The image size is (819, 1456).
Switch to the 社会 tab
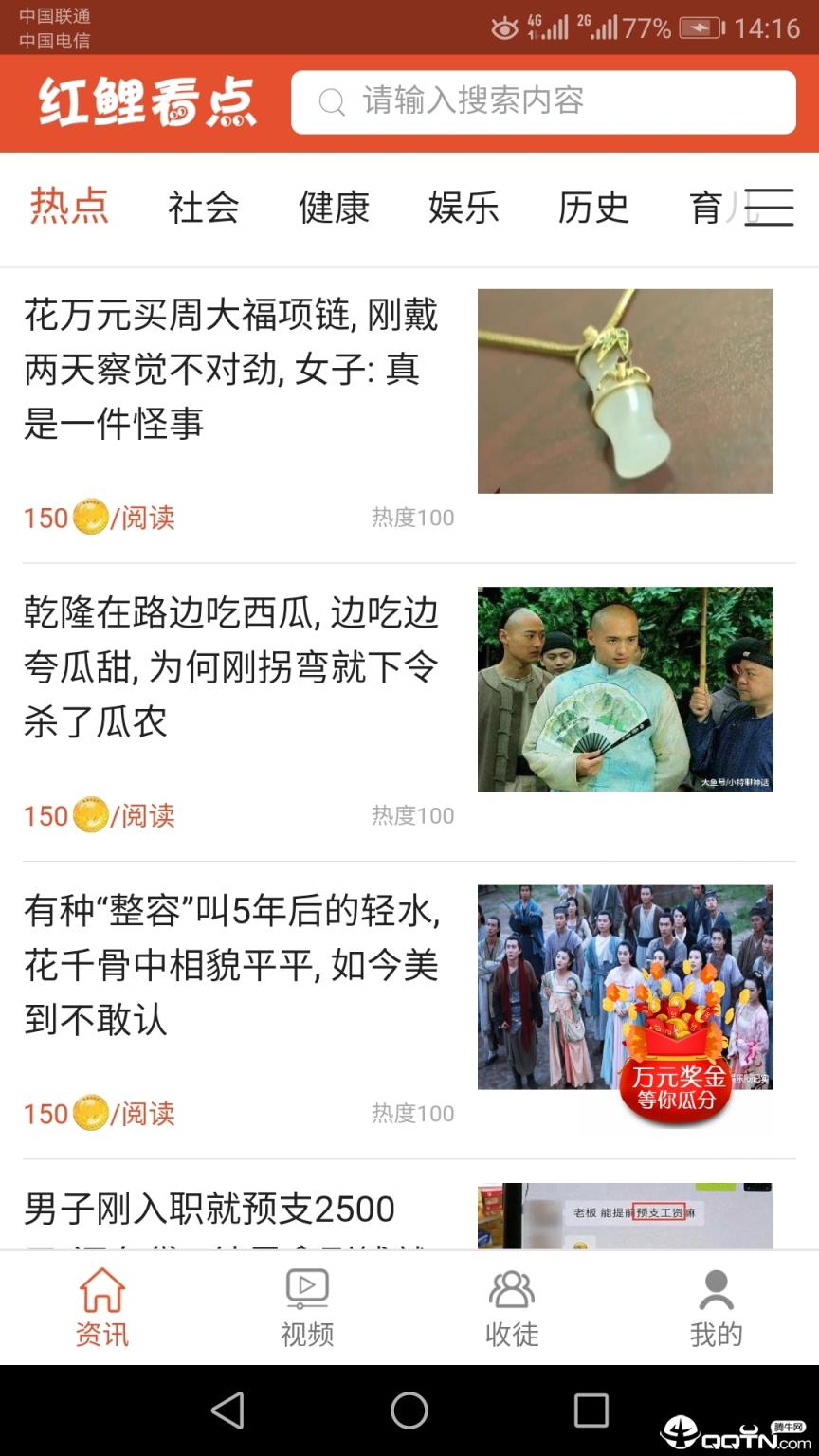click(203, 208)
